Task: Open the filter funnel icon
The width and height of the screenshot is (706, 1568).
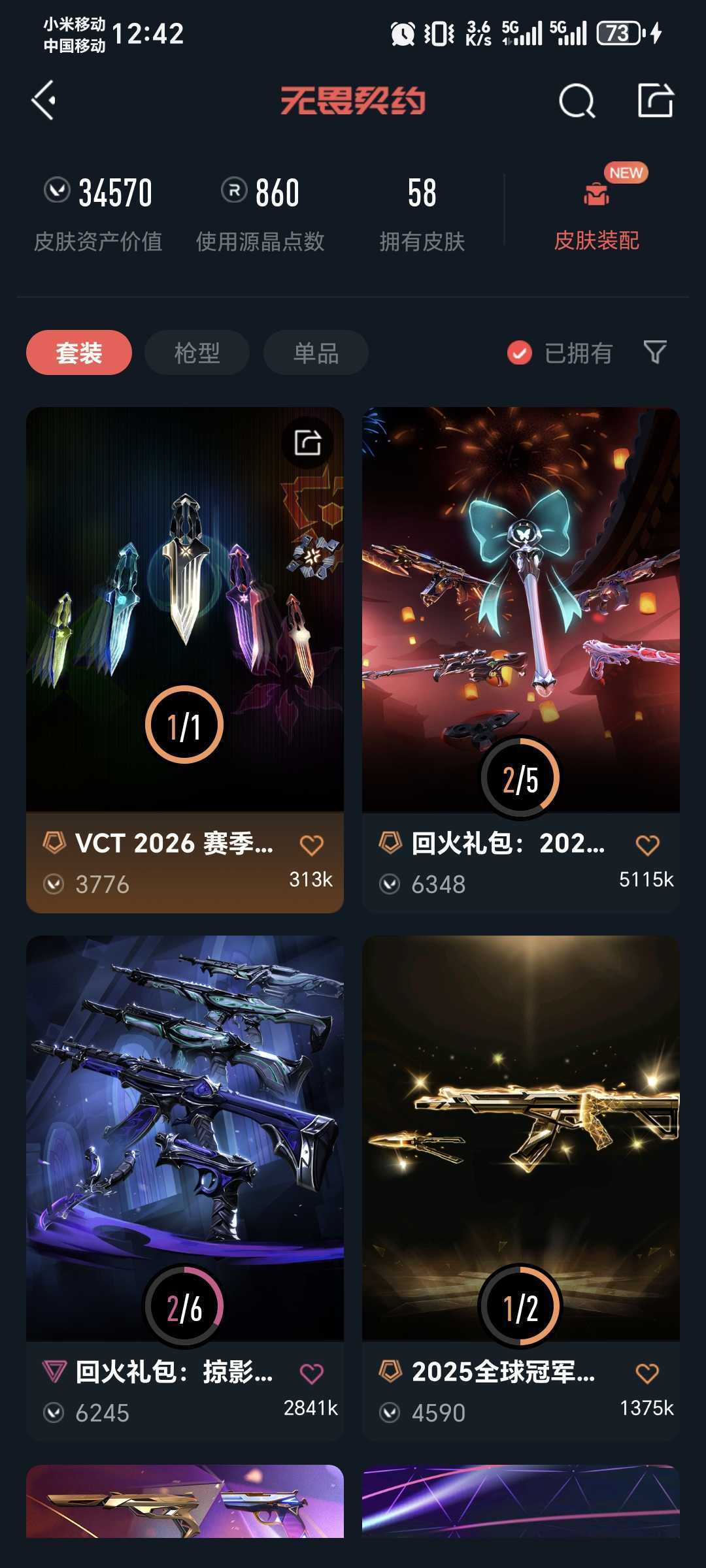Action: (x=655, y=352)
